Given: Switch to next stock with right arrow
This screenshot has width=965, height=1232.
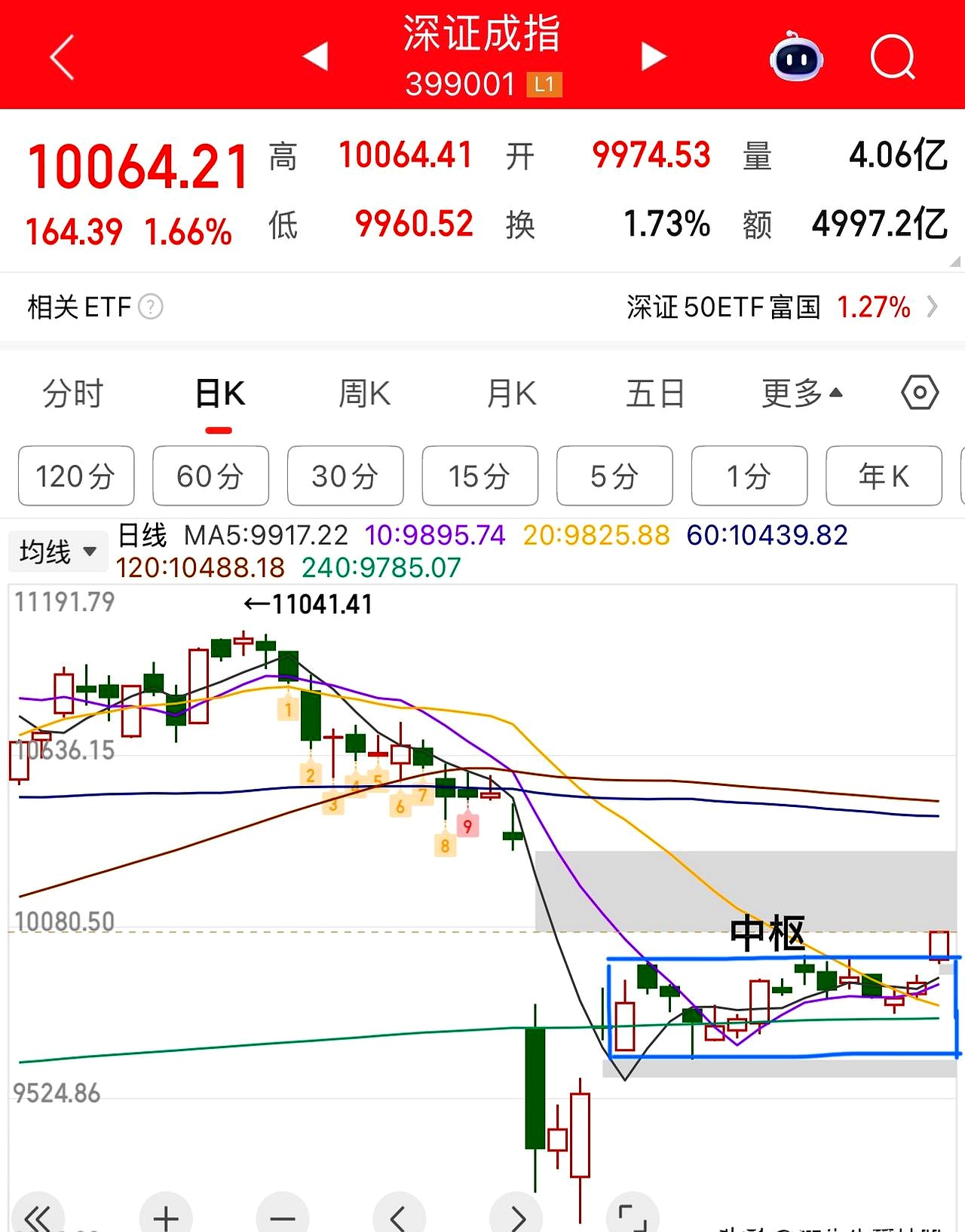Looking at the screenshot, I should (x=654, y=56).
